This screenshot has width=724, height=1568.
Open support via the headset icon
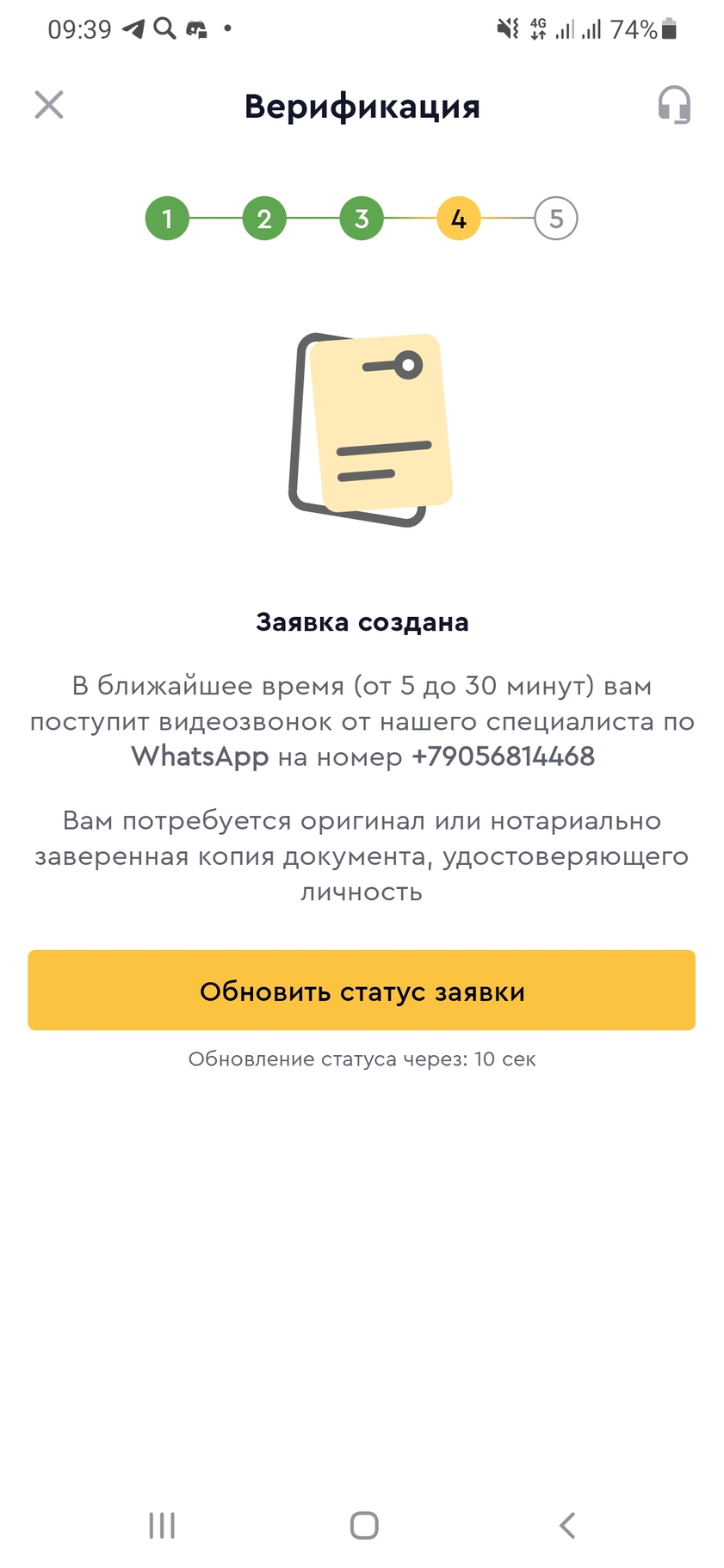pos(673,105)
